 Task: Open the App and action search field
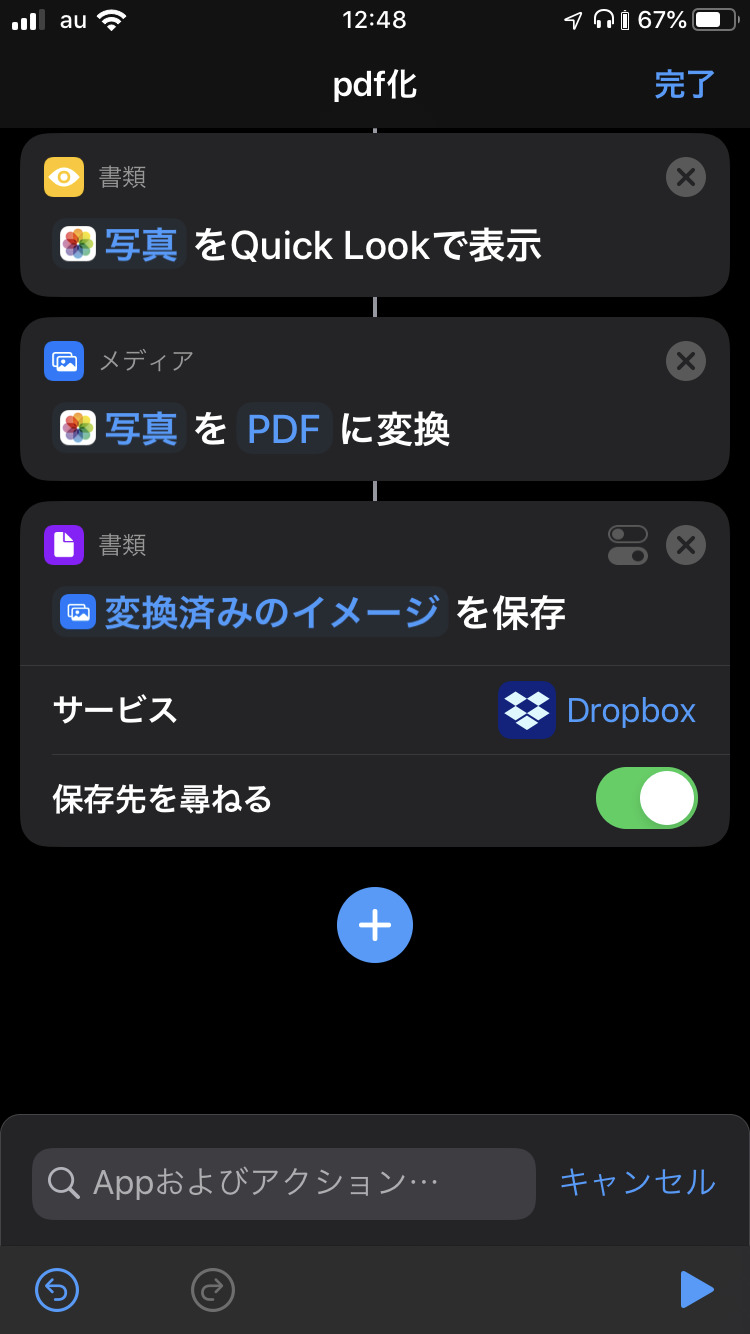tap(284, 1183)
